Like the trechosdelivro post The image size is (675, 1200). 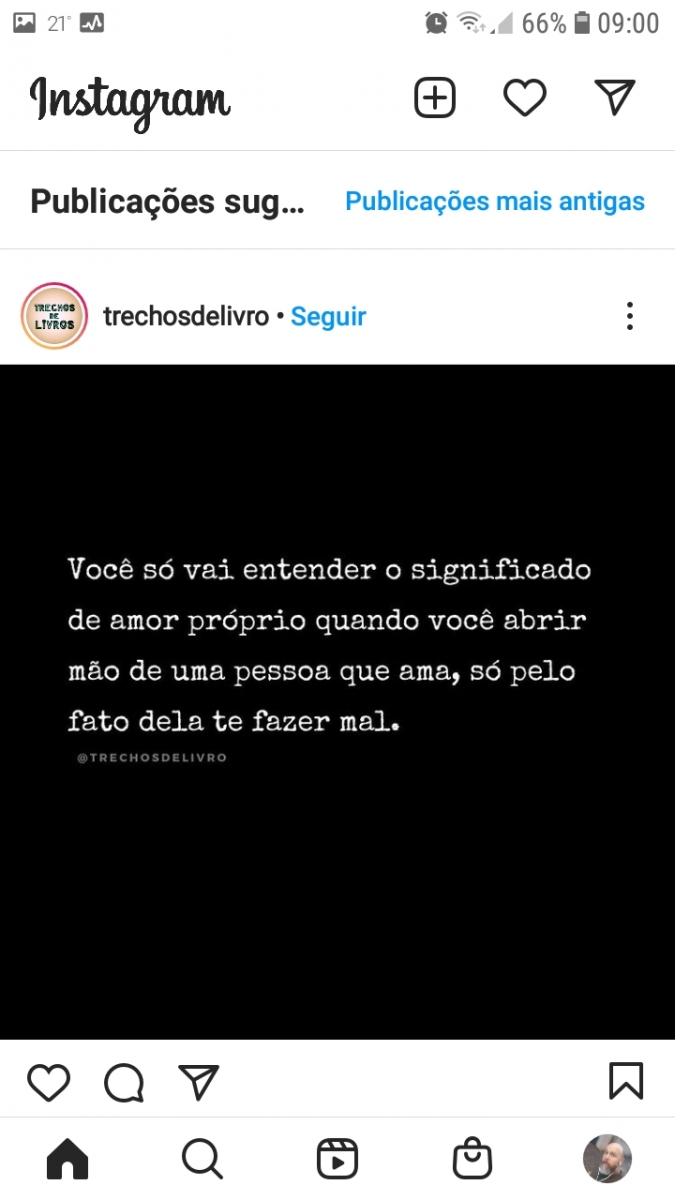[x=48, y=1082]
